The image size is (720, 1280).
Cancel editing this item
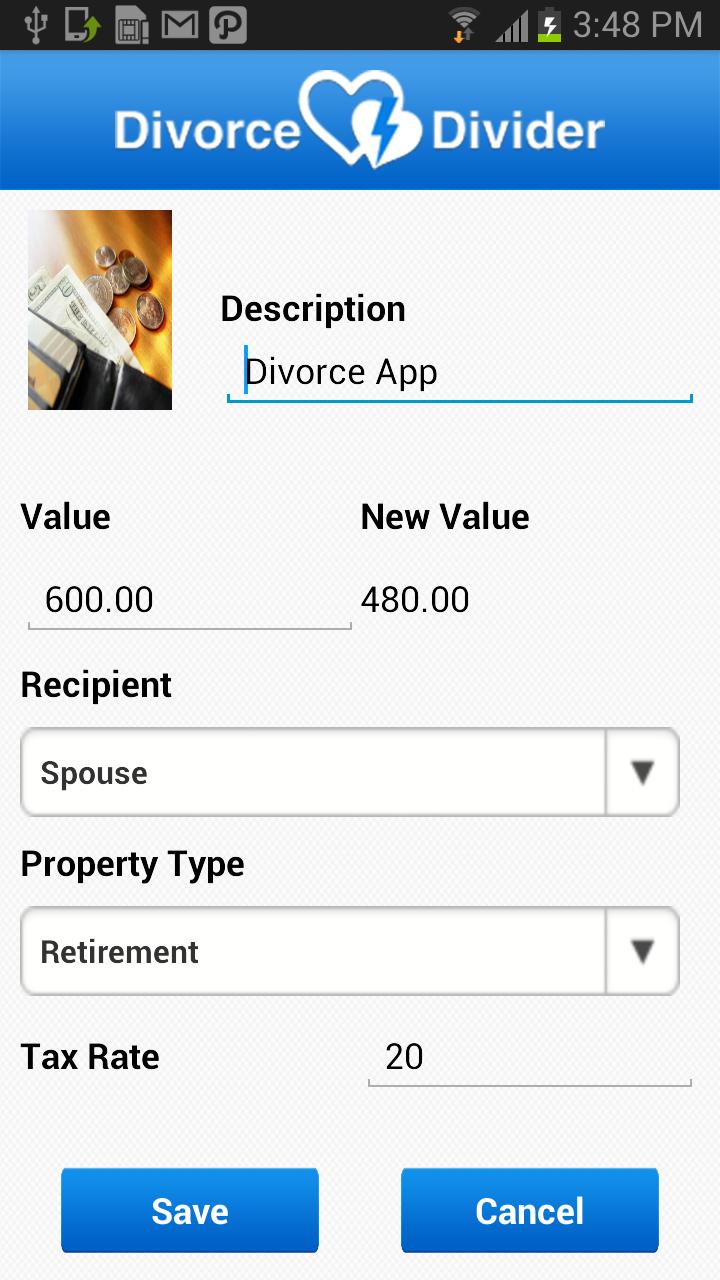530,1211
